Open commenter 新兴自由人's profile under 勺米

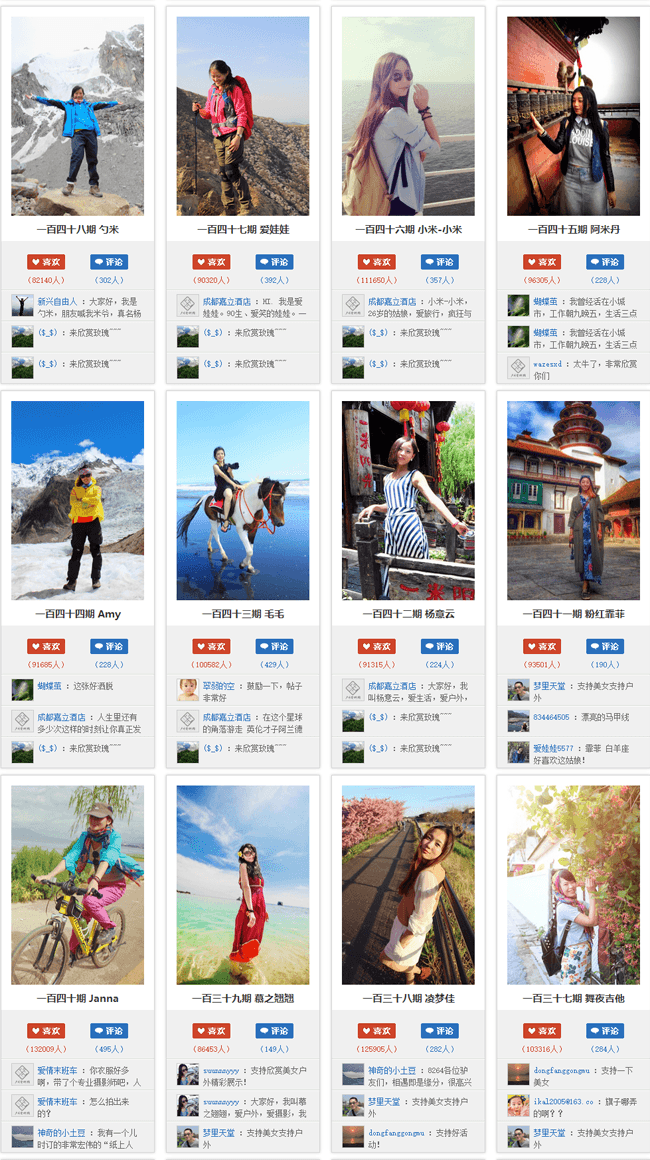click(x=57, y=300)
